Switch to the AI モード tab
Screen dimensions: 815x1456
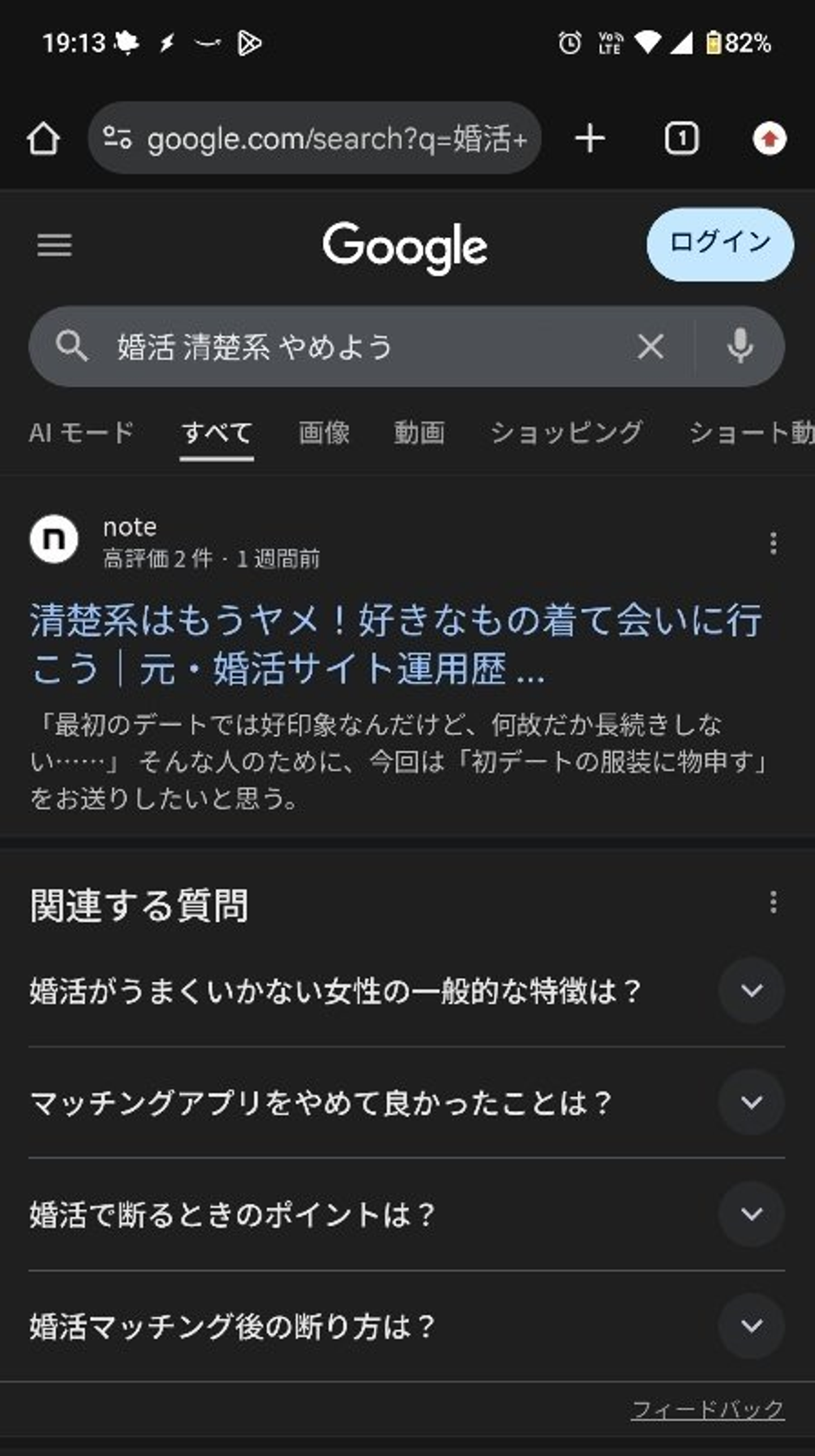pyautogui.click(x=81, y=433)
